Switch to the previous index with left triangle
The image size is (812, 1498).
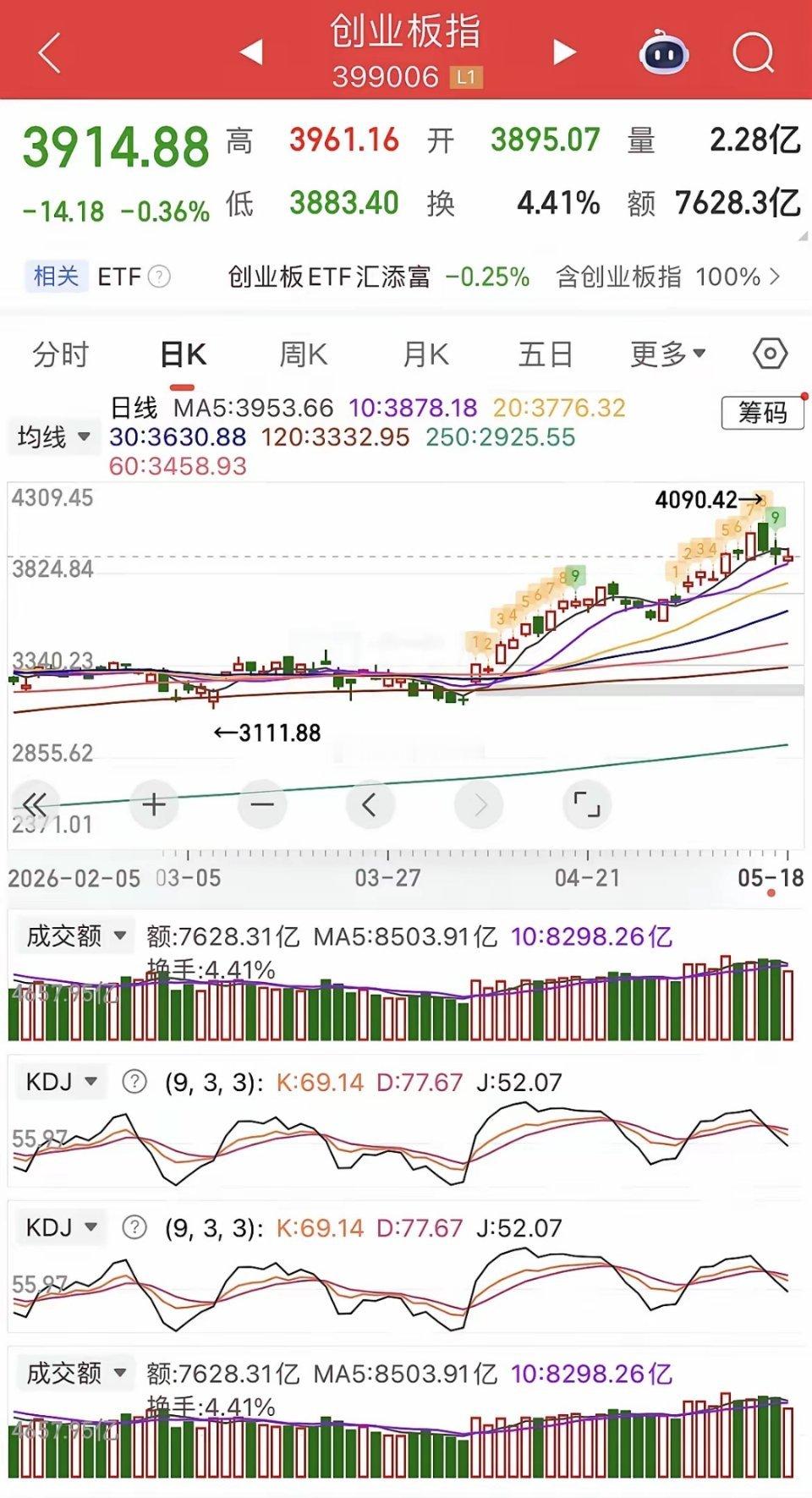[x=251, y=52]
